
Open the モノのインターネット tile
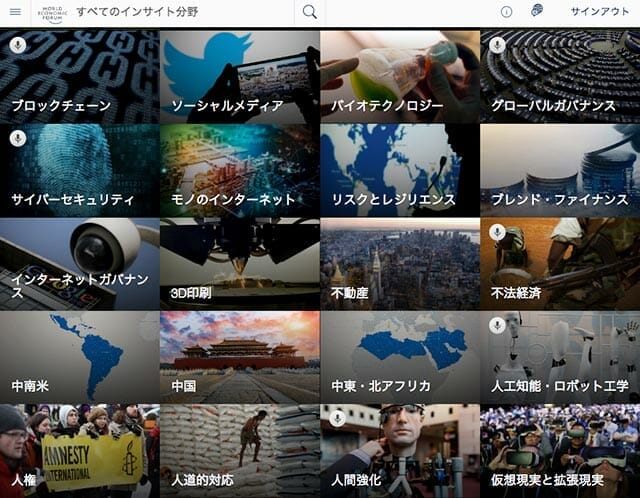tap(239, 170)
